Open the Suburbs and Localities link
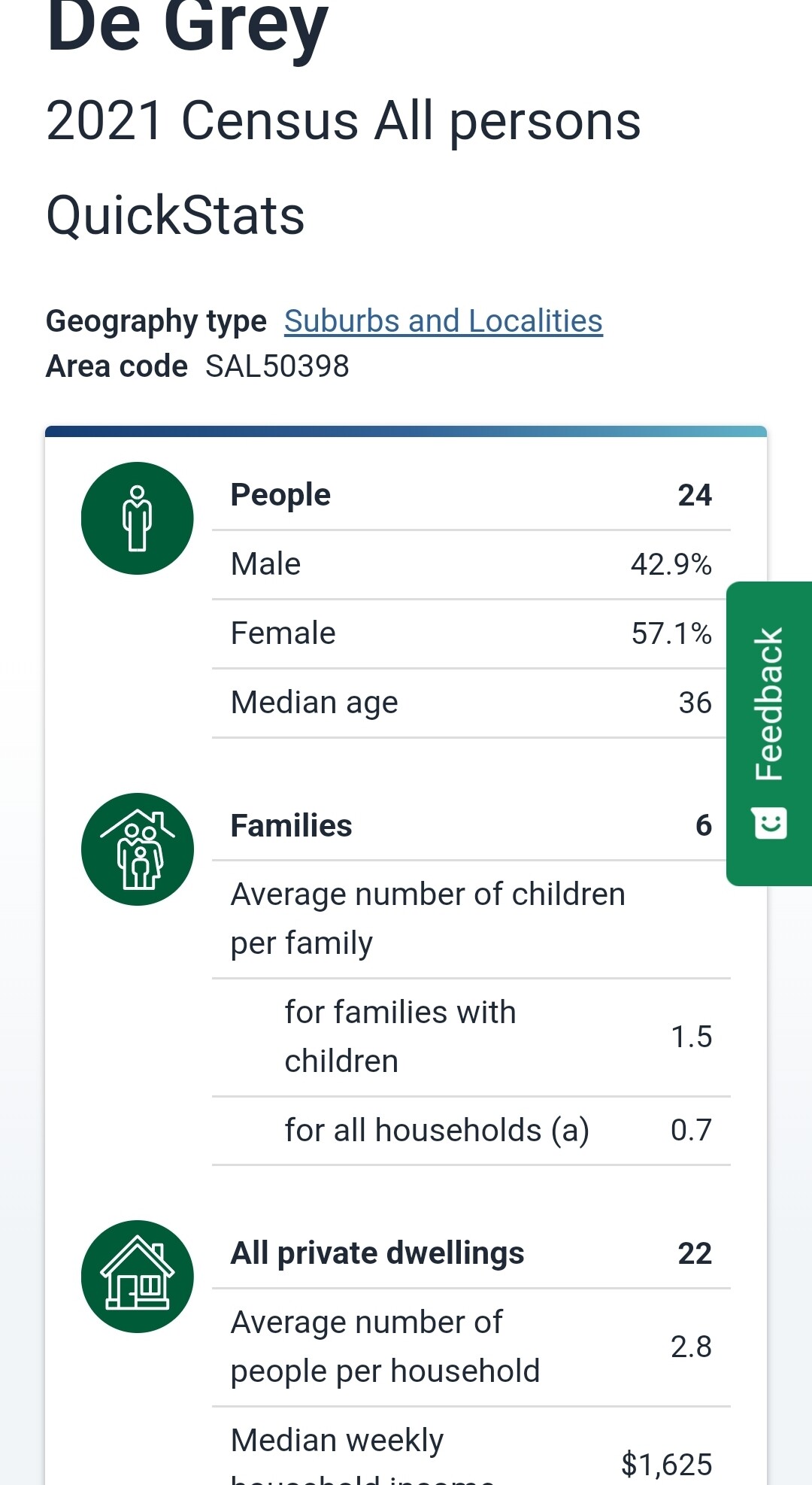This screenshot has width=812, height=1485. click(443, 321)
